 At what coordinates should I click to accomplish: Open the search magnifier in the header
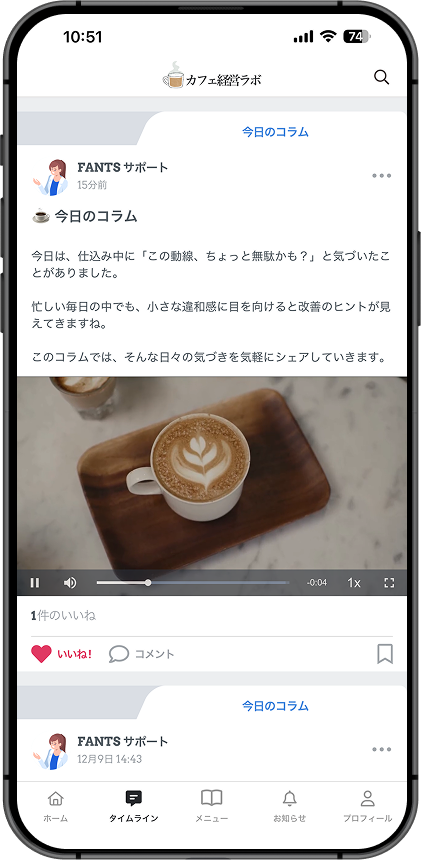381,77
